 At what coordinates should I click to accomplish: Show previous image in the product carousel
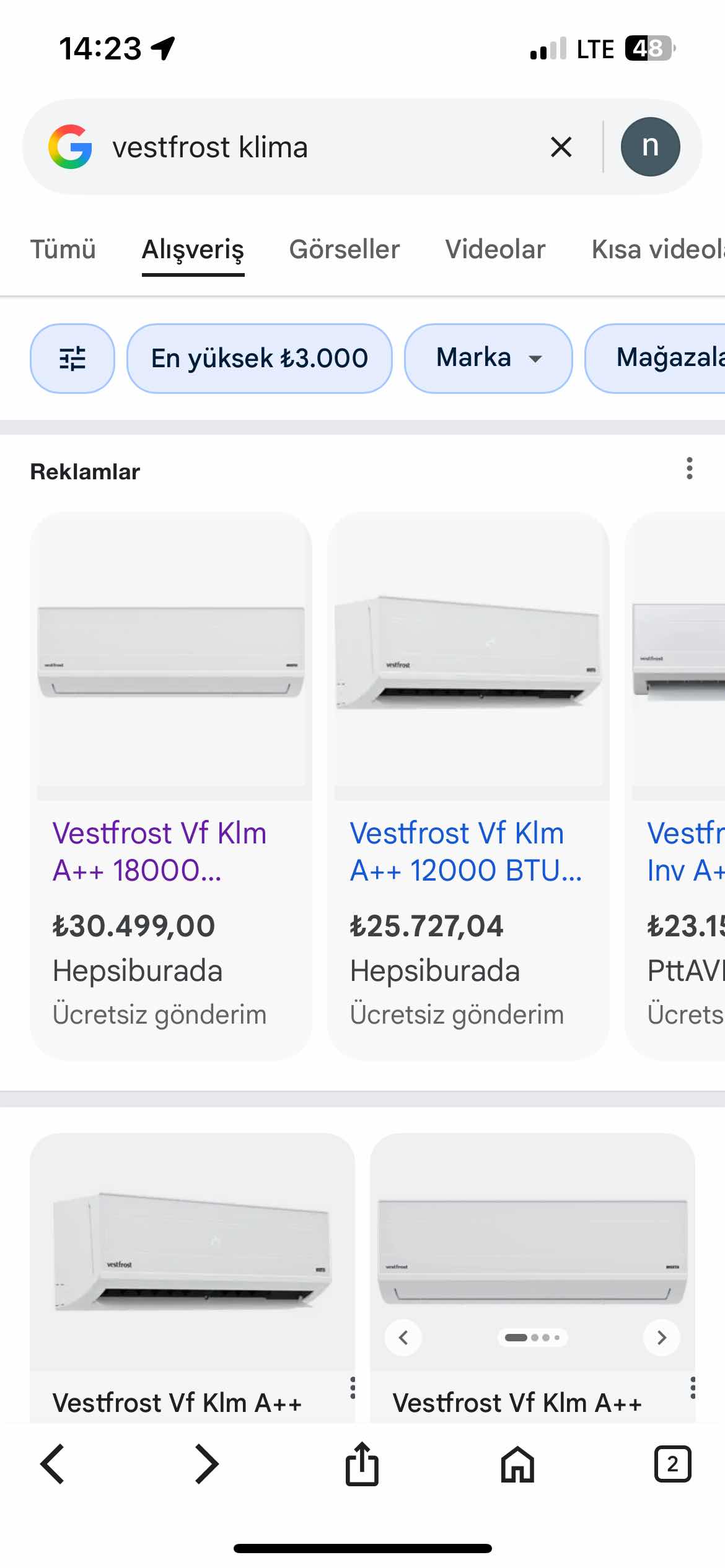(403, 1338)
